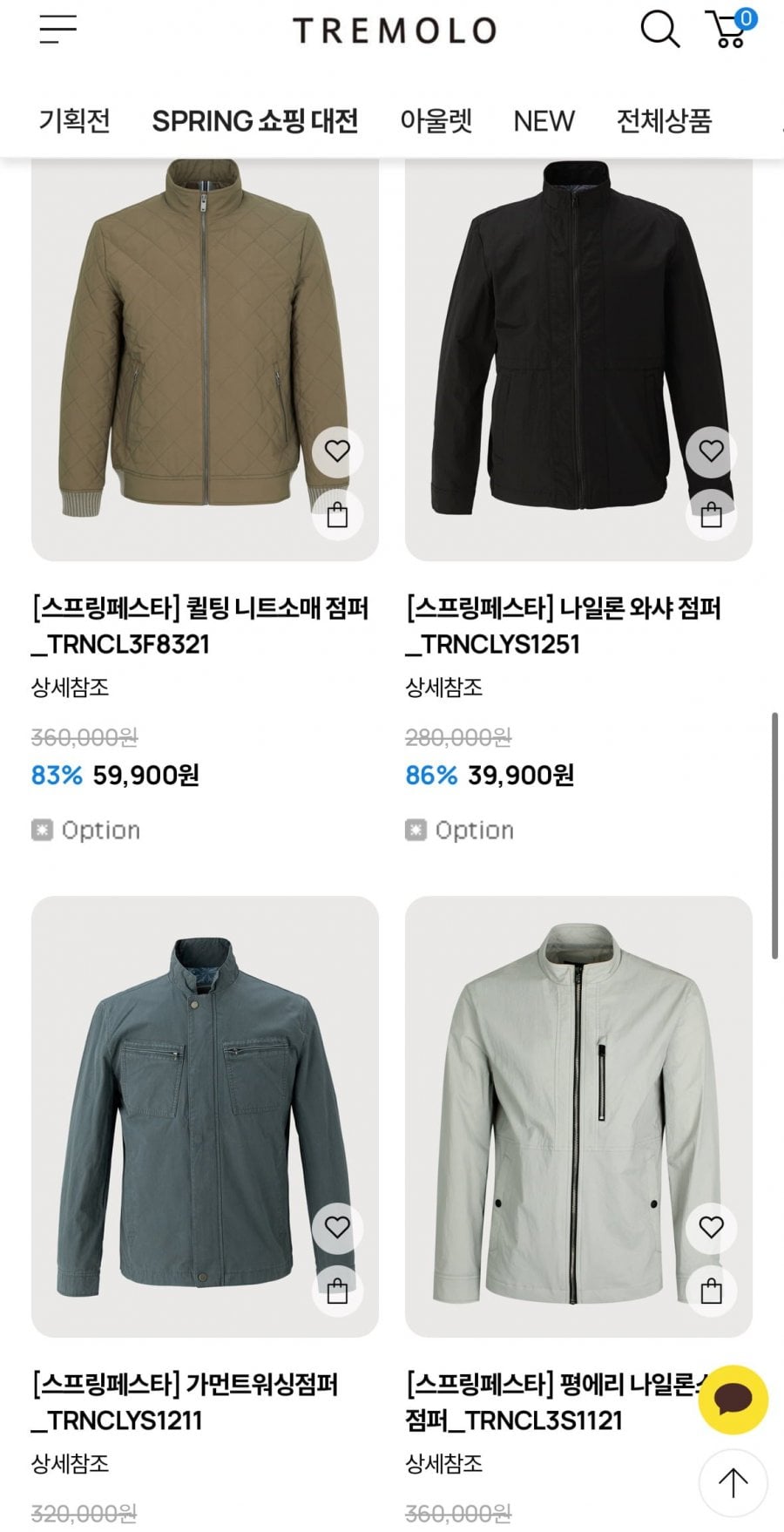
Task: Switch to the NEW tab
Action: point(544,120)
